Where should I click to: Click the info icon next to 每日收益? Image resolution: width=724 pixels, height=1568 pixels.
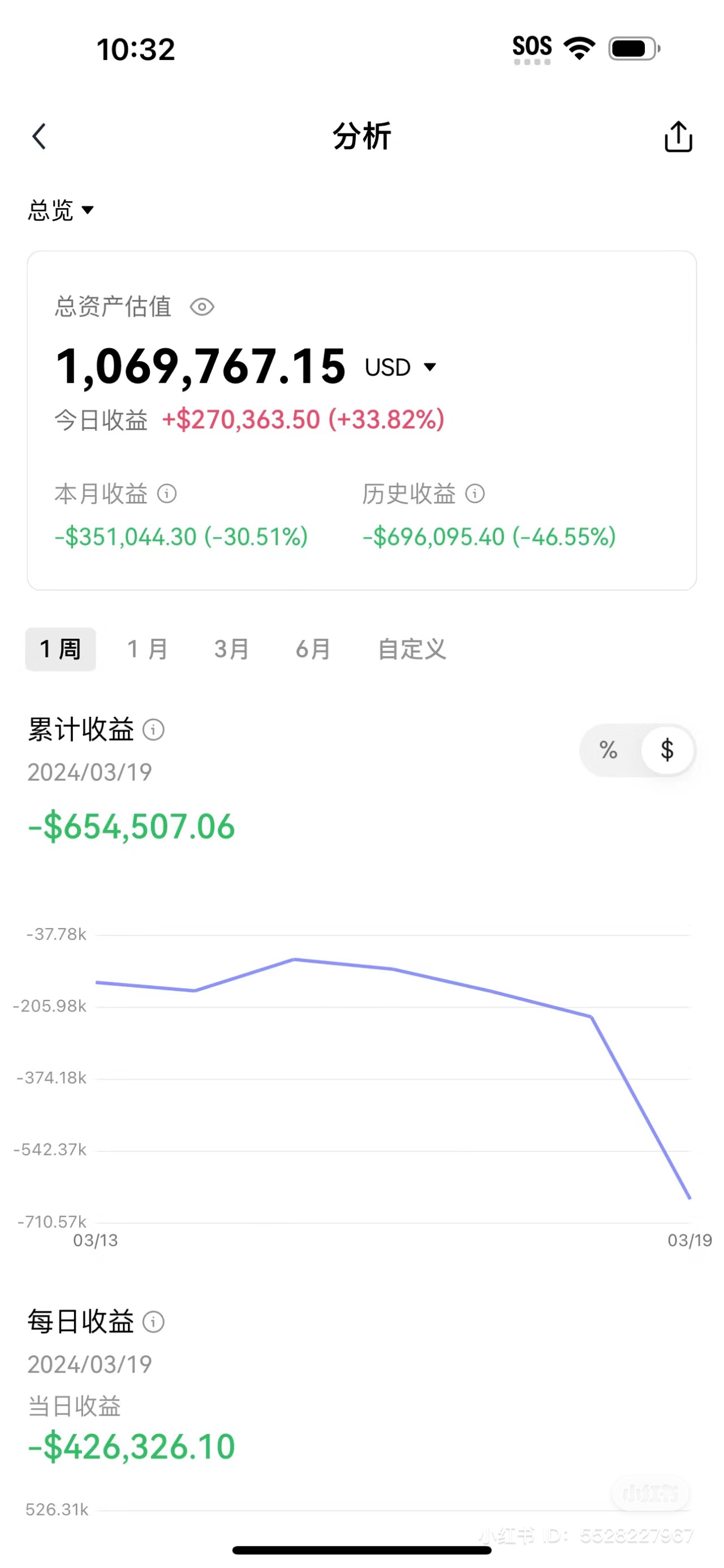pyautogui.click(x=154, y=1321)
